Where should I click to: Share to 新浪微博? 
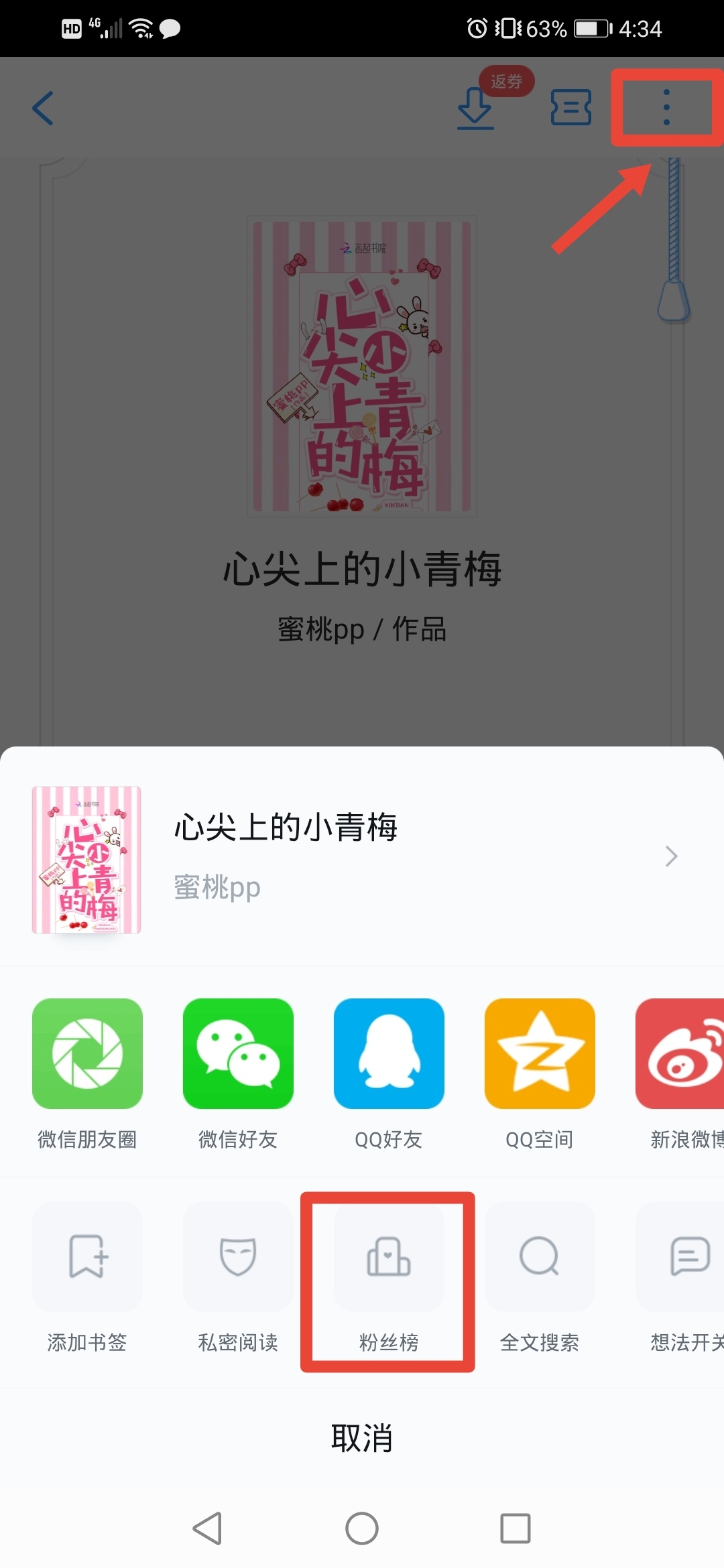click(x=680, y=1053)
